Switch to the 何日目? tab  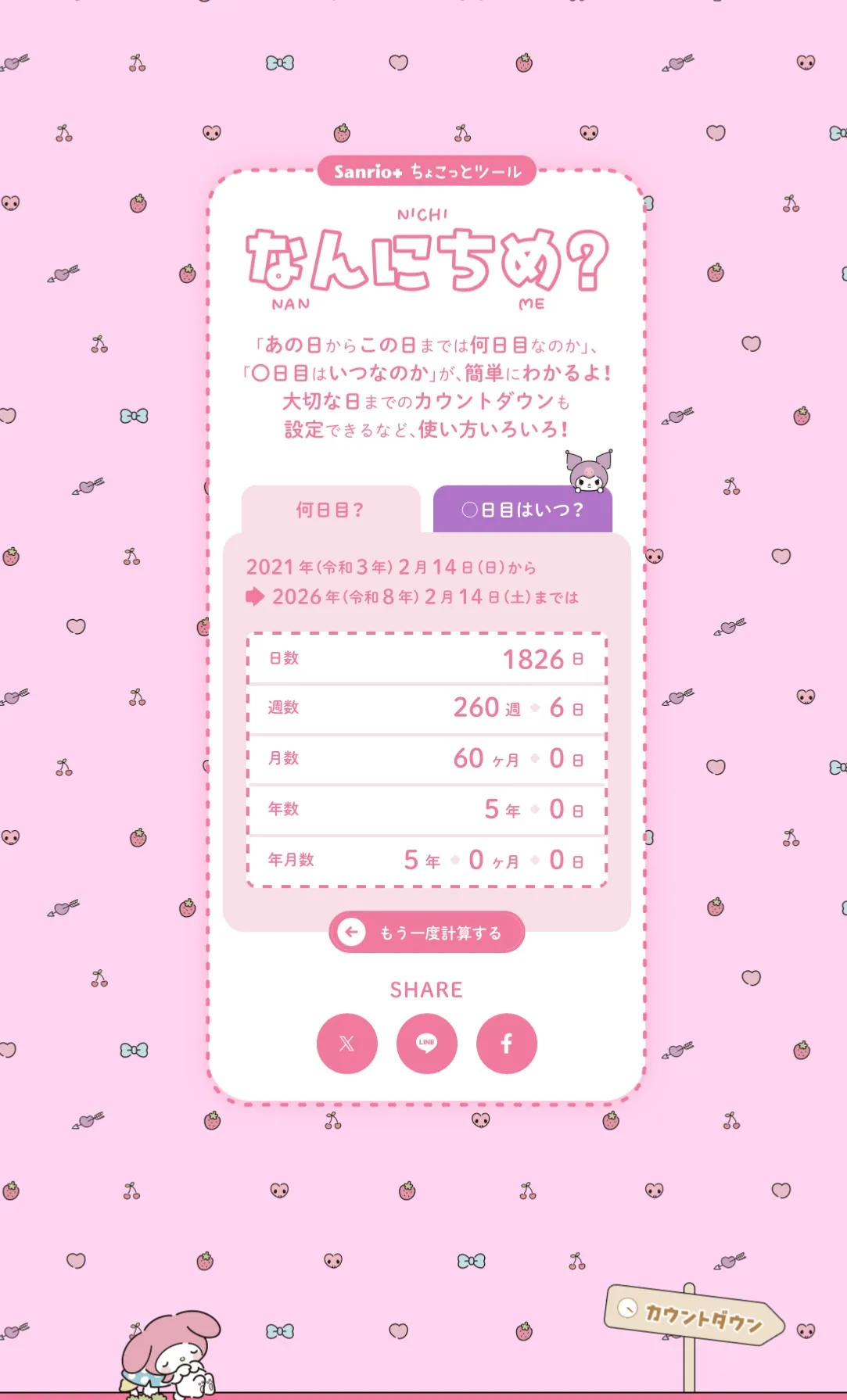[330, 510]
